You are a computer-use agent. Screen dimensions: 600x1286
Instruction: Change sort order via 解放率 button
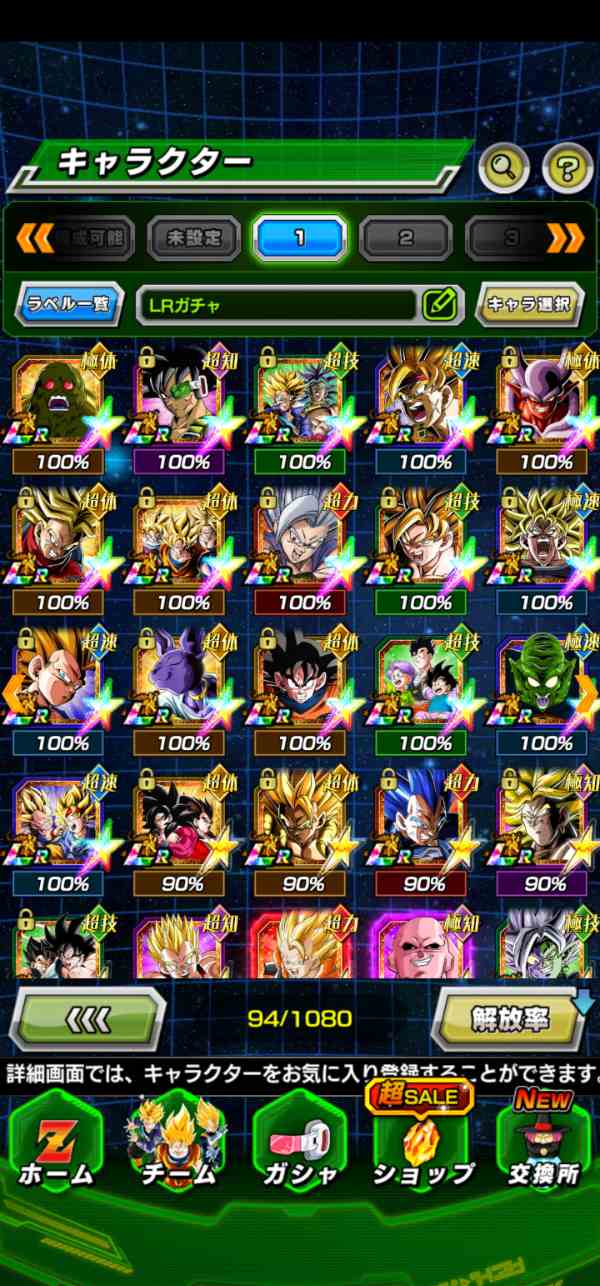510,1019
